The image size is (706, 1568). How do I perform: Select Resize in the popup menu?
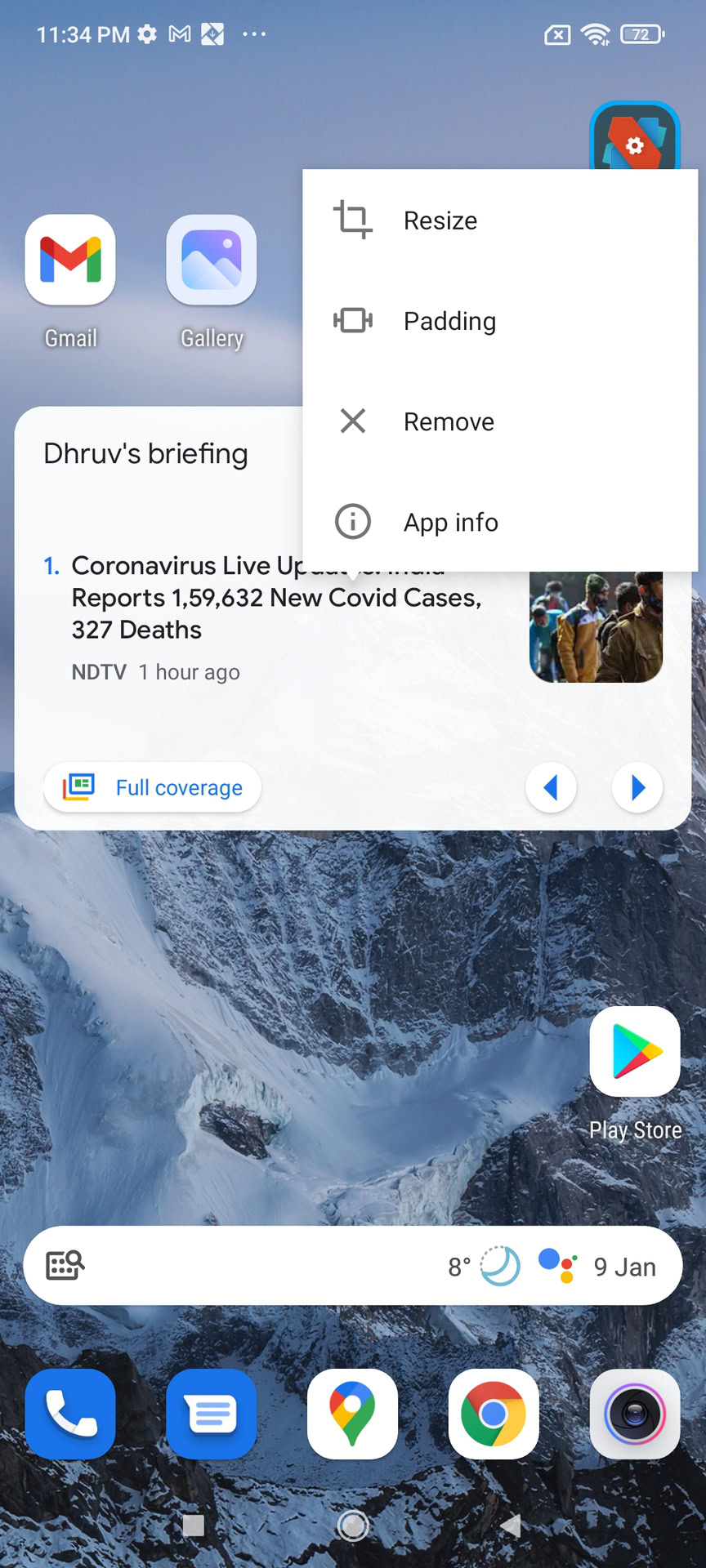pyautogui.click(x=440, y=220)
